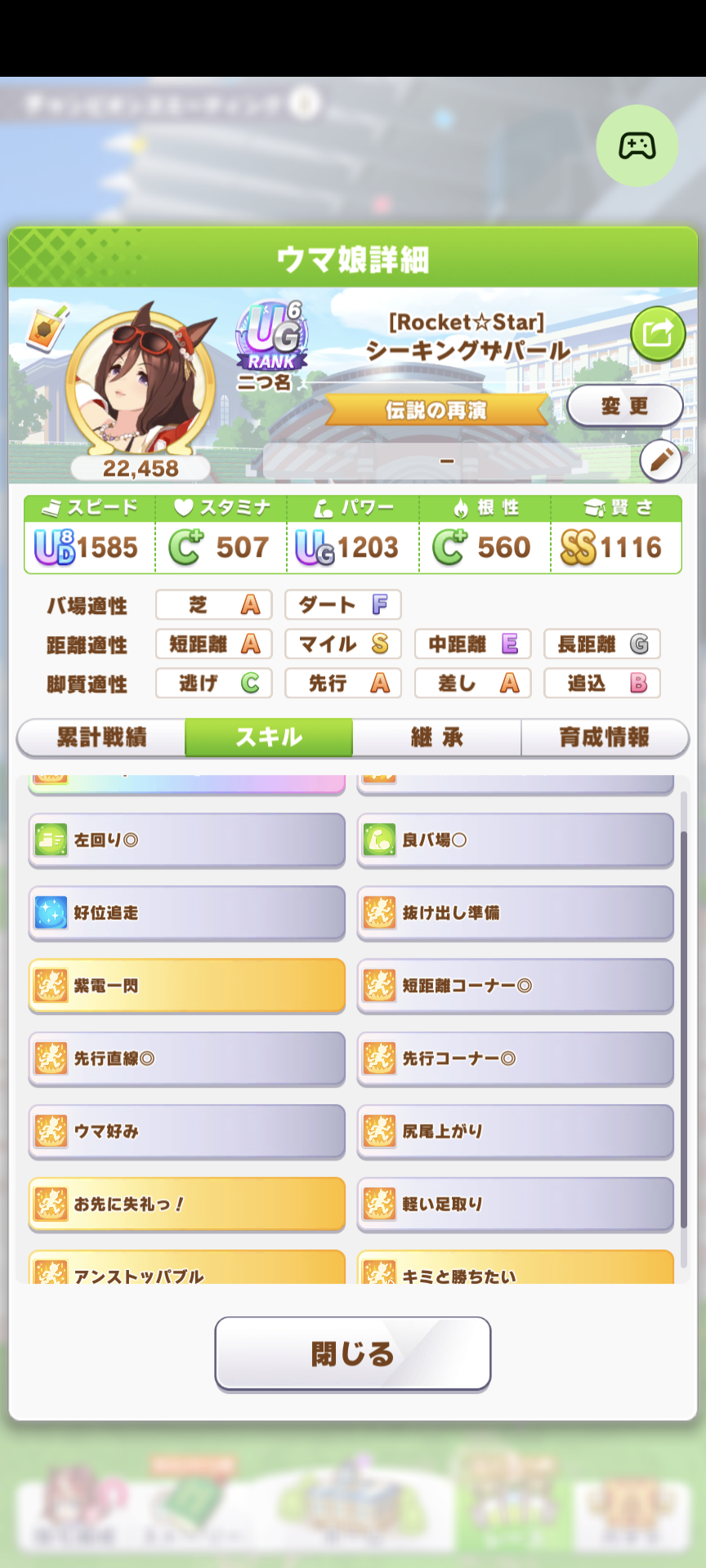Open the 継承 tab
Screen dimensions: 706x1568
click(436, 737)
